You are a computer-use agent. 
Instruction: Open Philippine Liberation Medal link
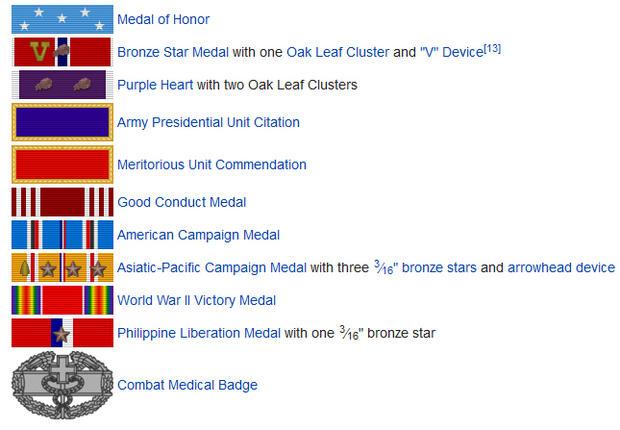198,333
